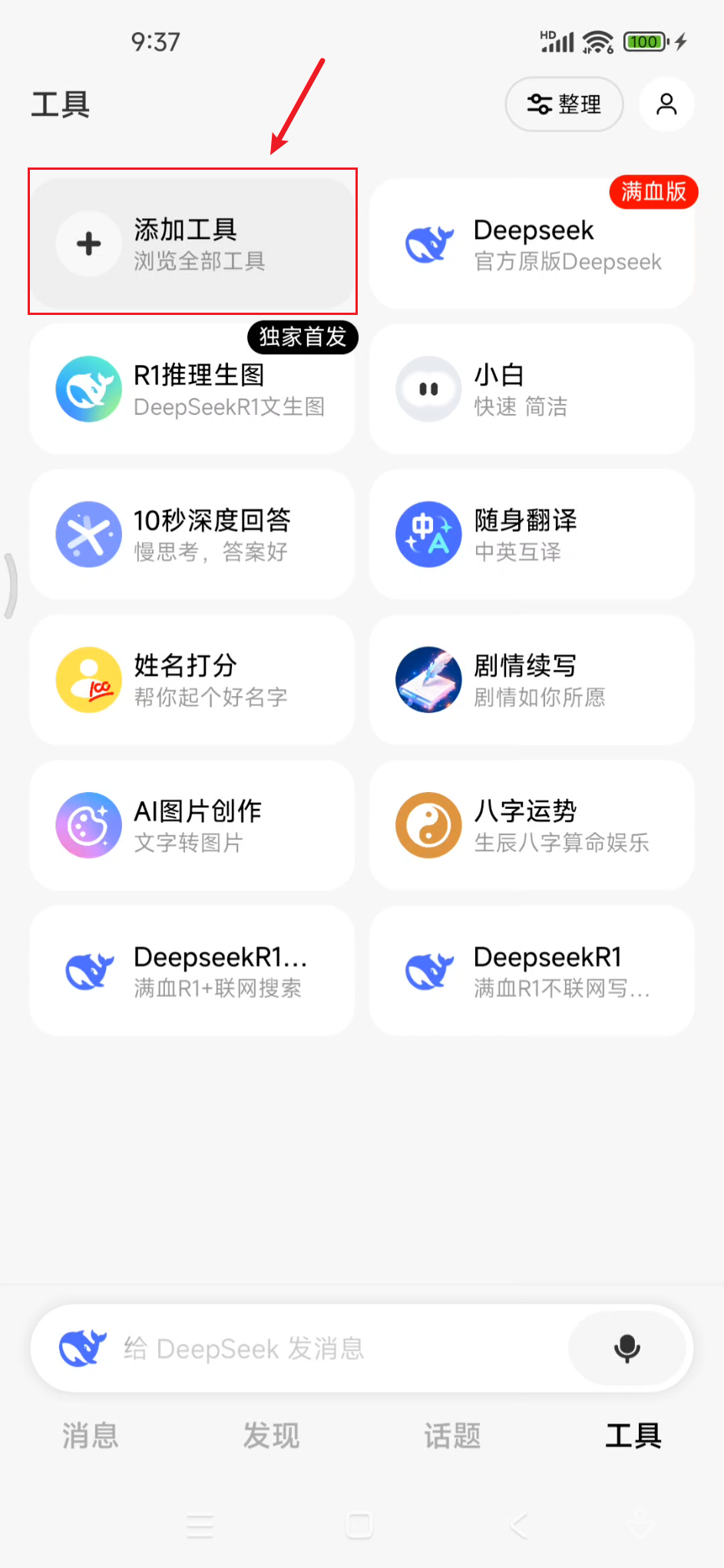Open 姓名打分 name scoring tool
Screen dimensions: 724x1568
tap(193, 679)
